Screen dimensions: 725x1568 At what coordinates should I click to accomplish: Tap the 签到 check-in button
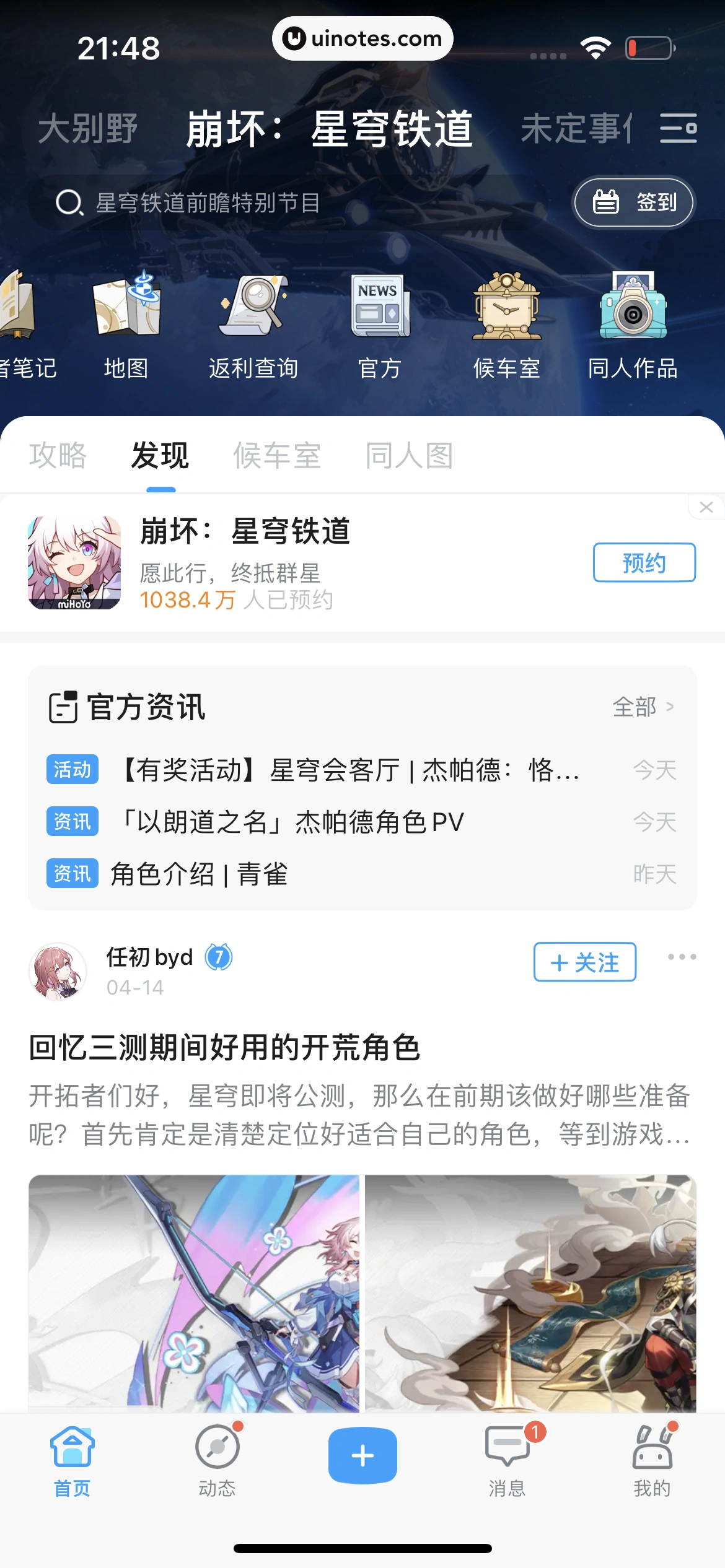[633, 202]
